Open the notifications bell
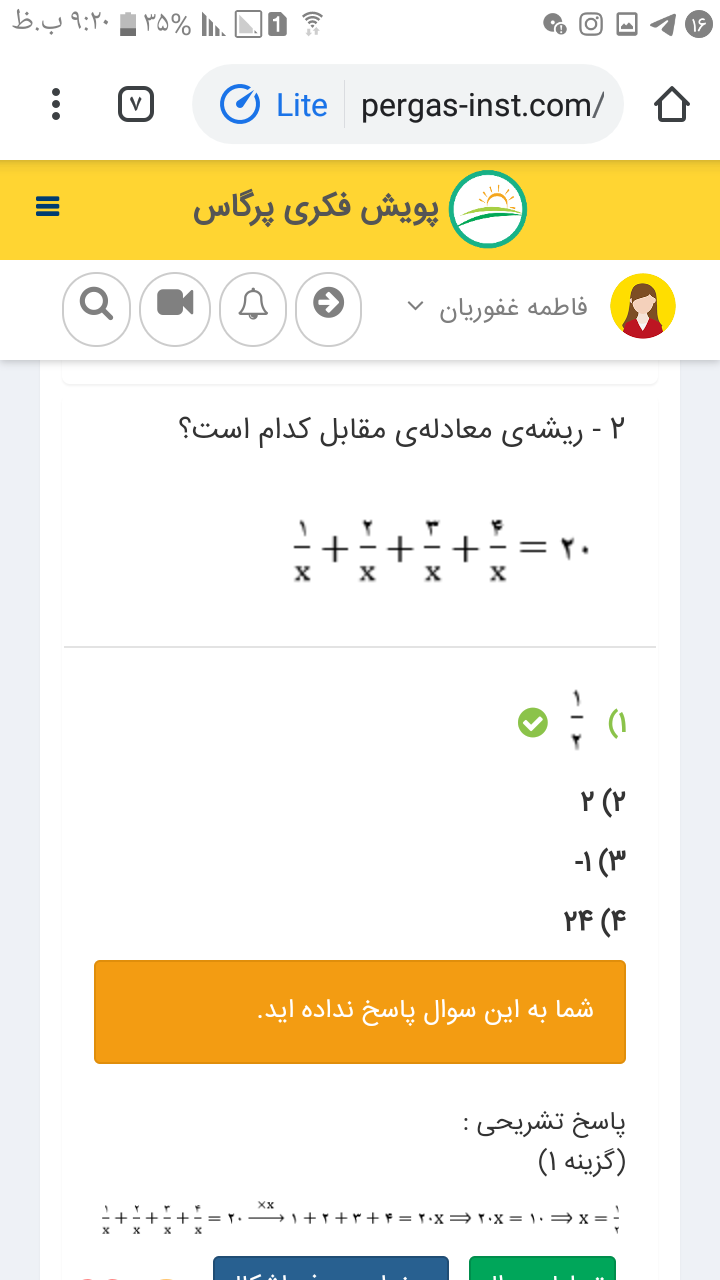Image resolution: width=720 pixels, height=1280 pixels. [x=253, y=306]
